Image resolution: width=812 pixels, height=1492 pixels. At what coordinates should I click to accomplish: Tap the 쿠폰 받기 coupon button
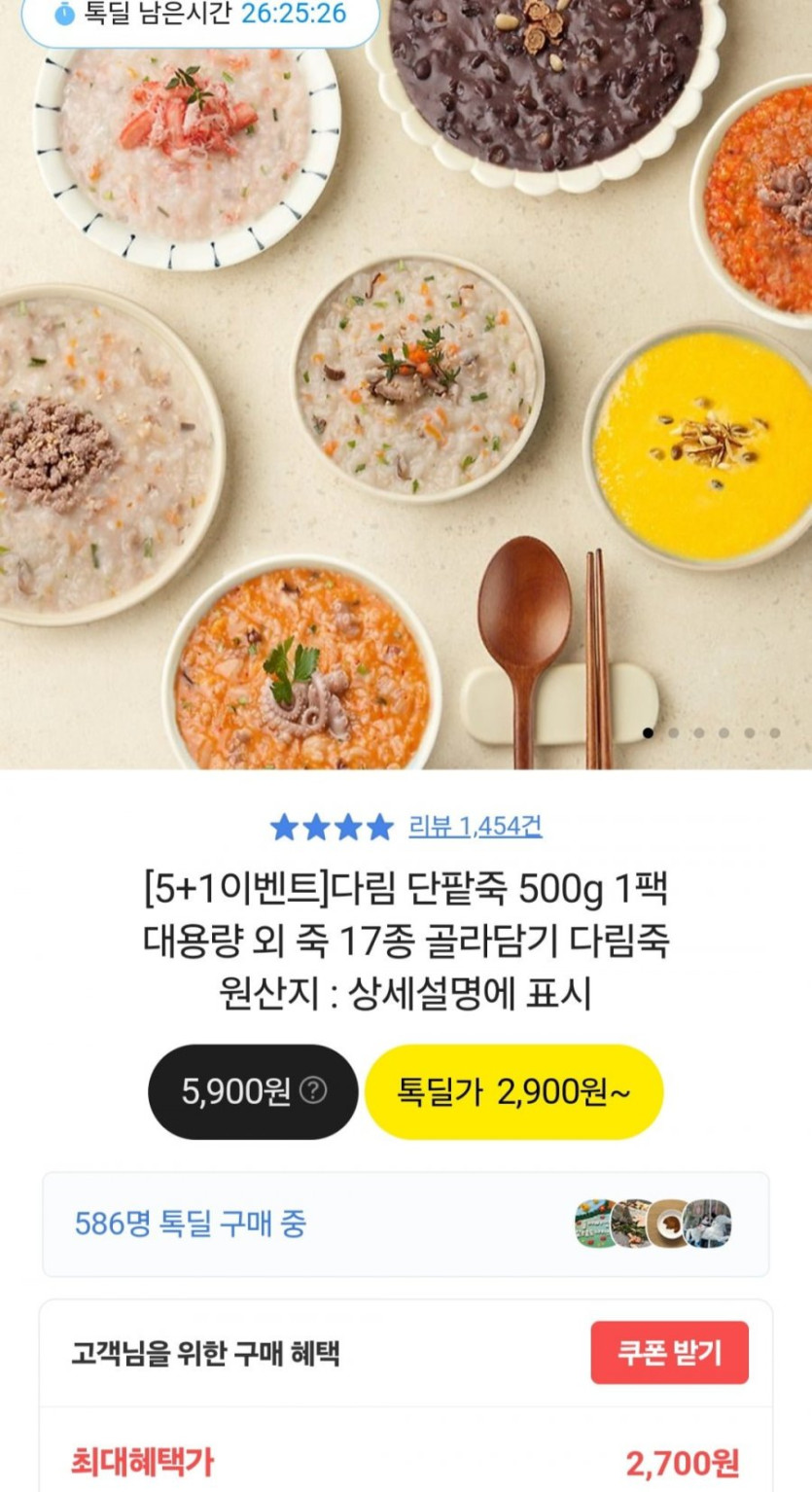669,1352
